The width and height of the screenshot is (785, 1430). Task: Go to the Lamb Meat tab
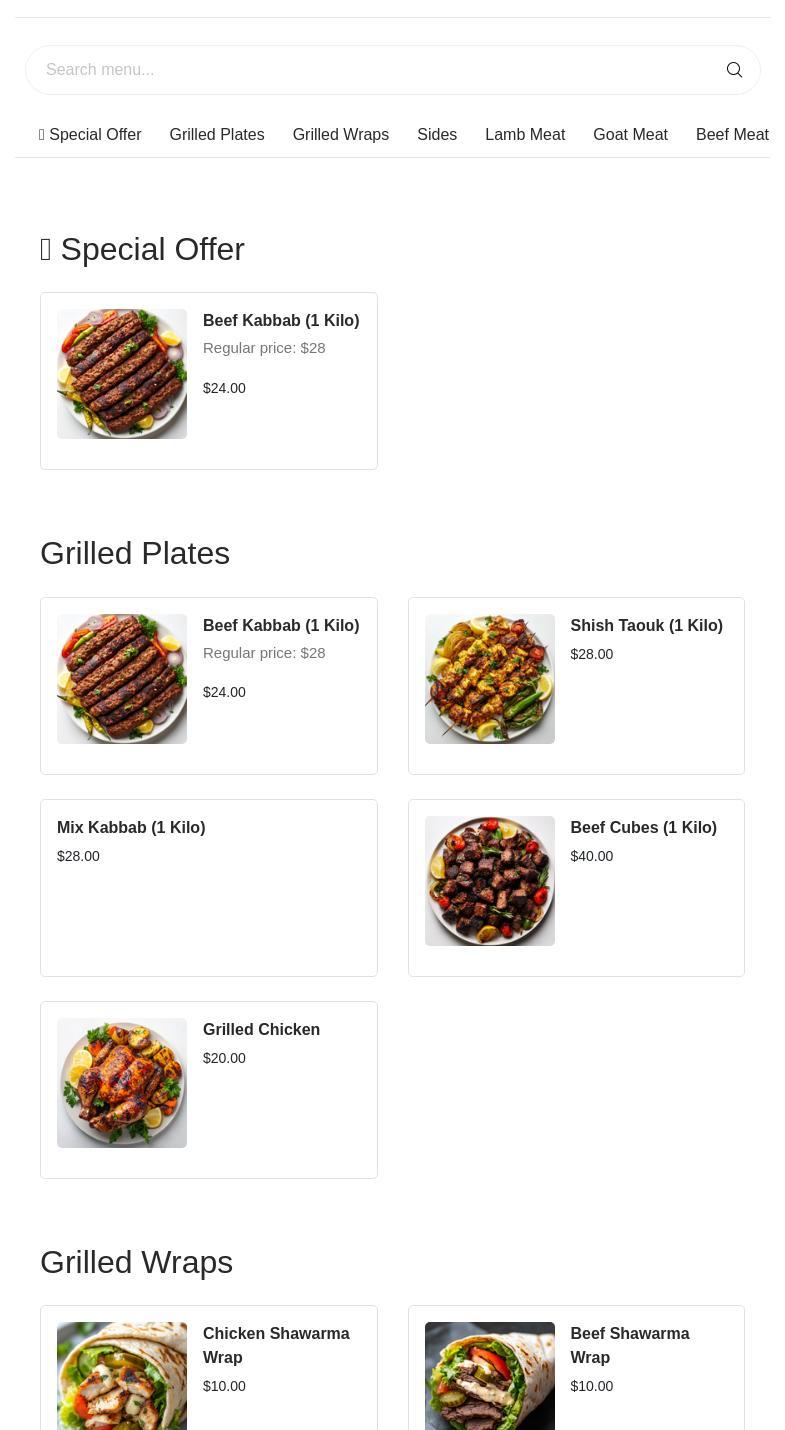[x=525, y=135]
